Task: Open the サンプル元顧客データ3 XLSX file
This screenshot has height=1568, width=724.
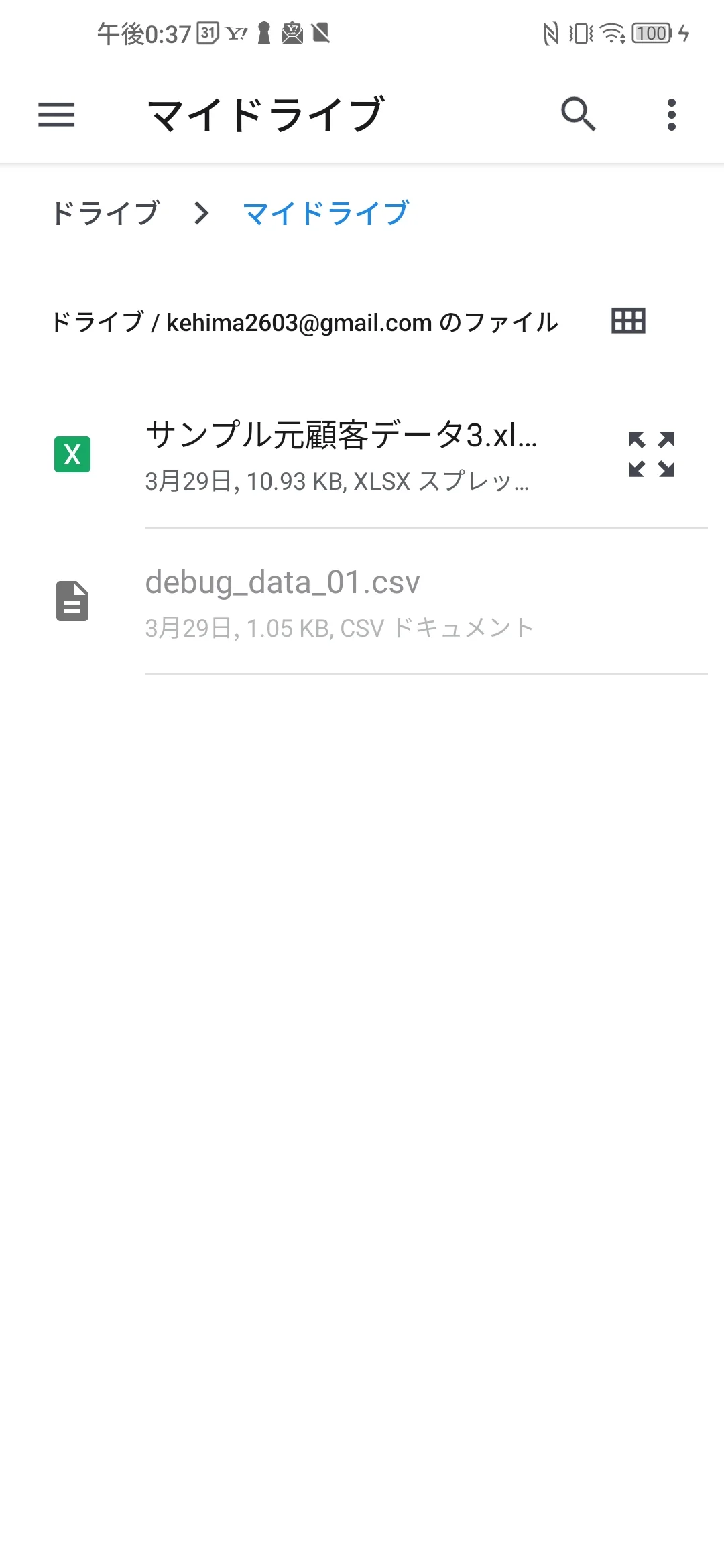Action: tap(341, 454)
